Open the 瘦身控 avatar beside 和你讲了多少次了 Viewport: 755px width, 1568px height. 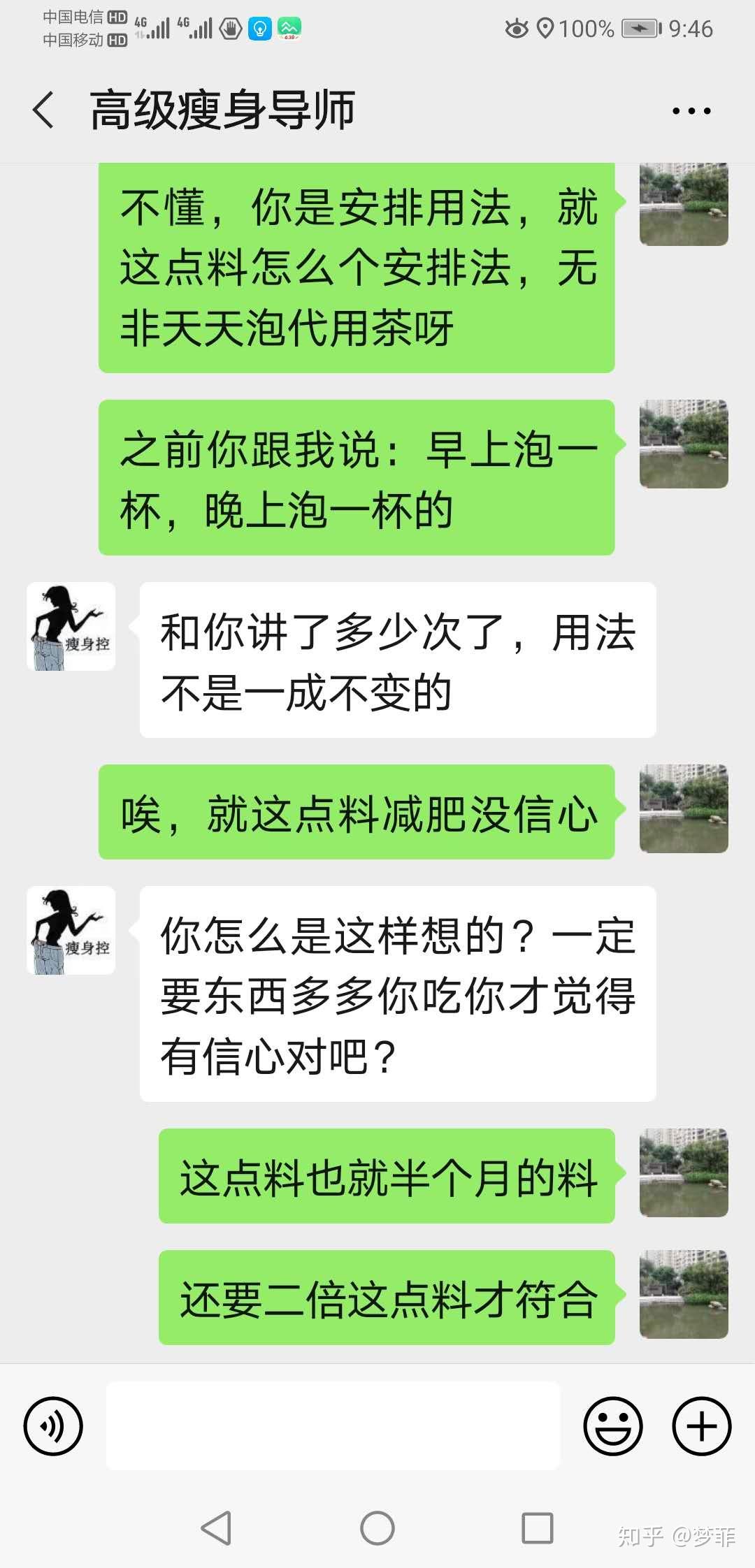(71, 627)
